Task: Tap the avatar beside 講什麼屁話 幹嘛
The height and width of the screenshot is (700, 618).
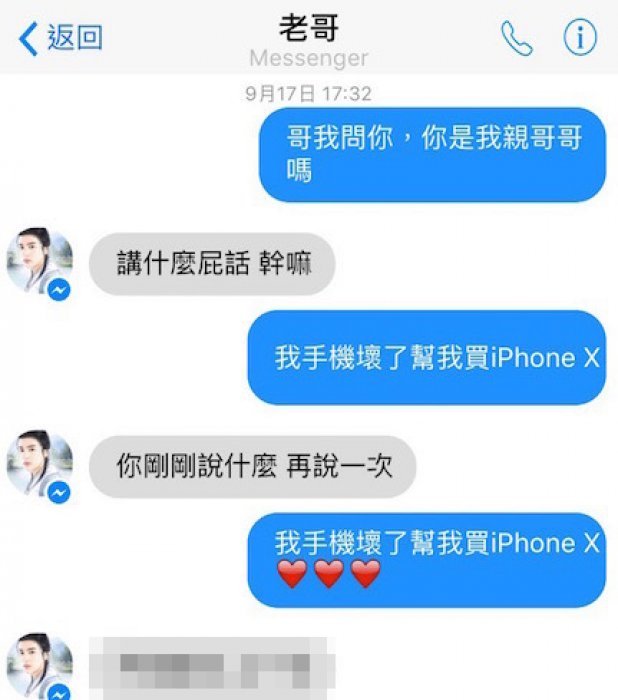Action: [41, 263]
